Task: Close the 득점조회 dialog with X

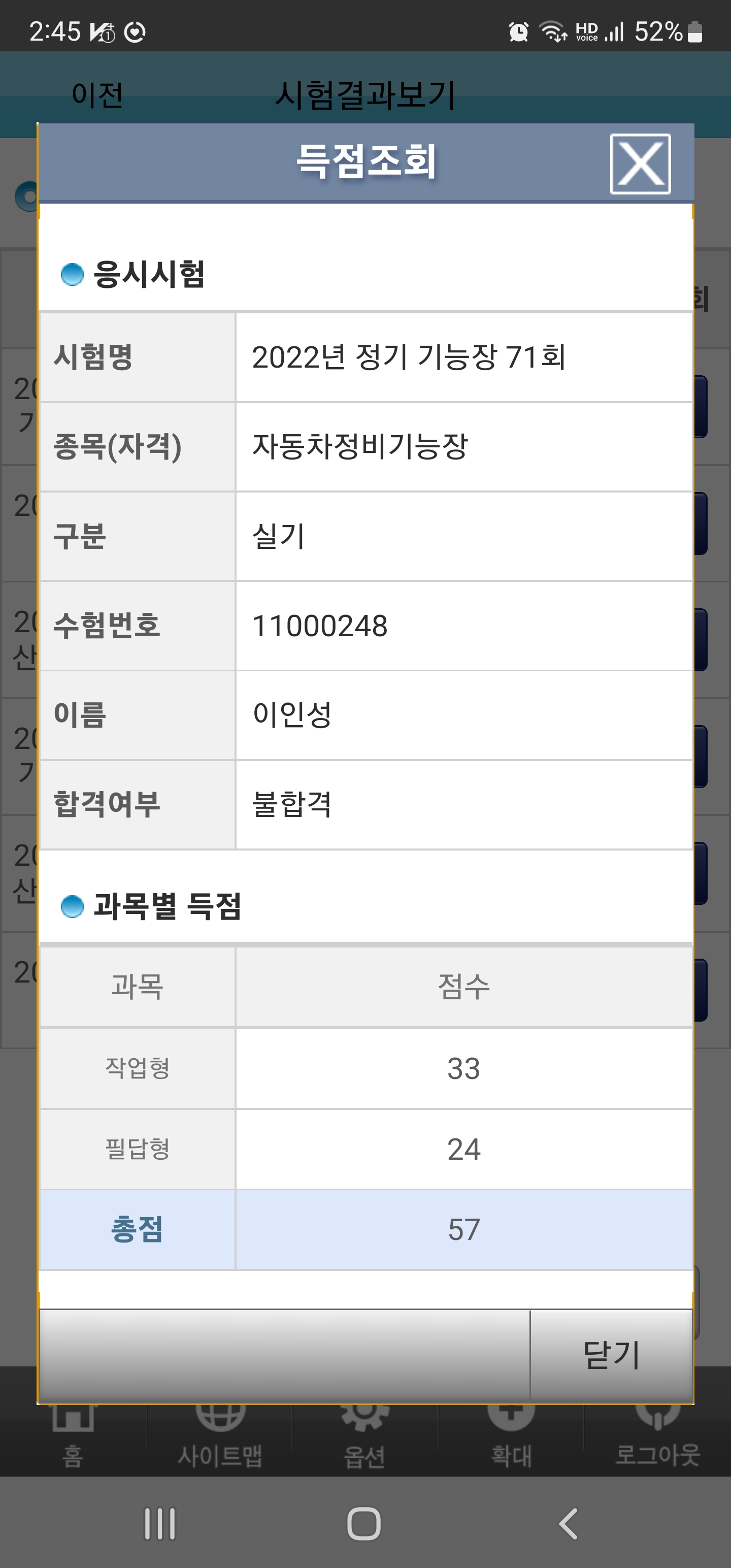Action: 640,164
